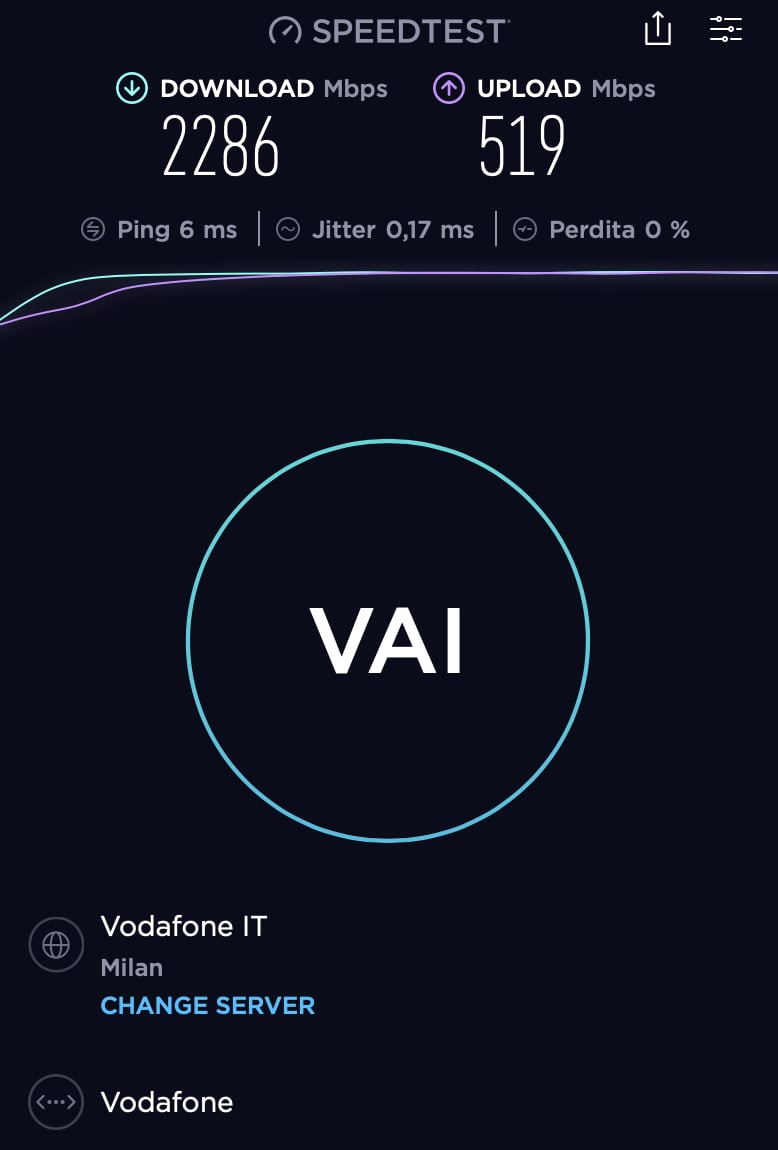Share the speed test result
Image resolution: width=778 pixels, height=1150 pixels.
coord(657,29)
